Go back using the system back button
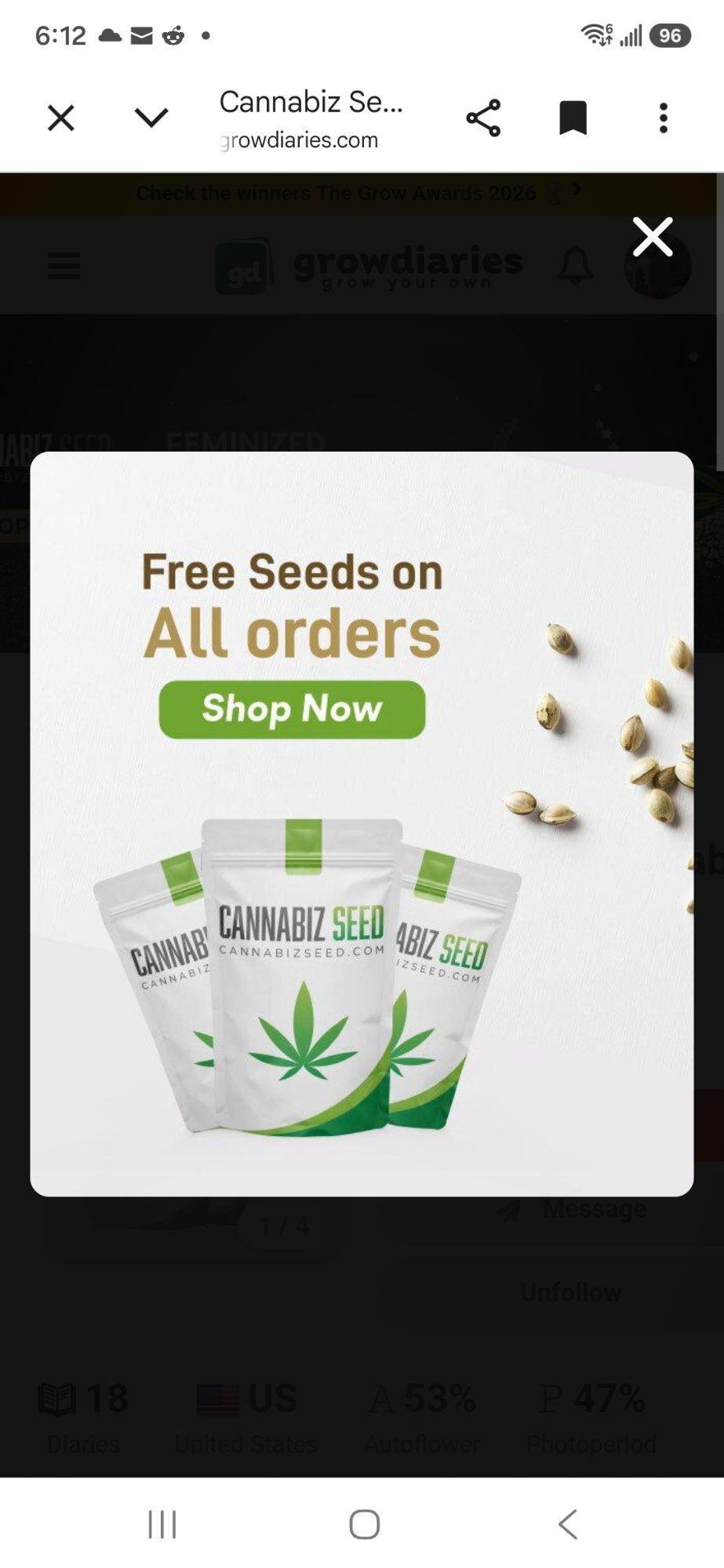Viewport: 724px width, 1568px height. (568, 1524)
